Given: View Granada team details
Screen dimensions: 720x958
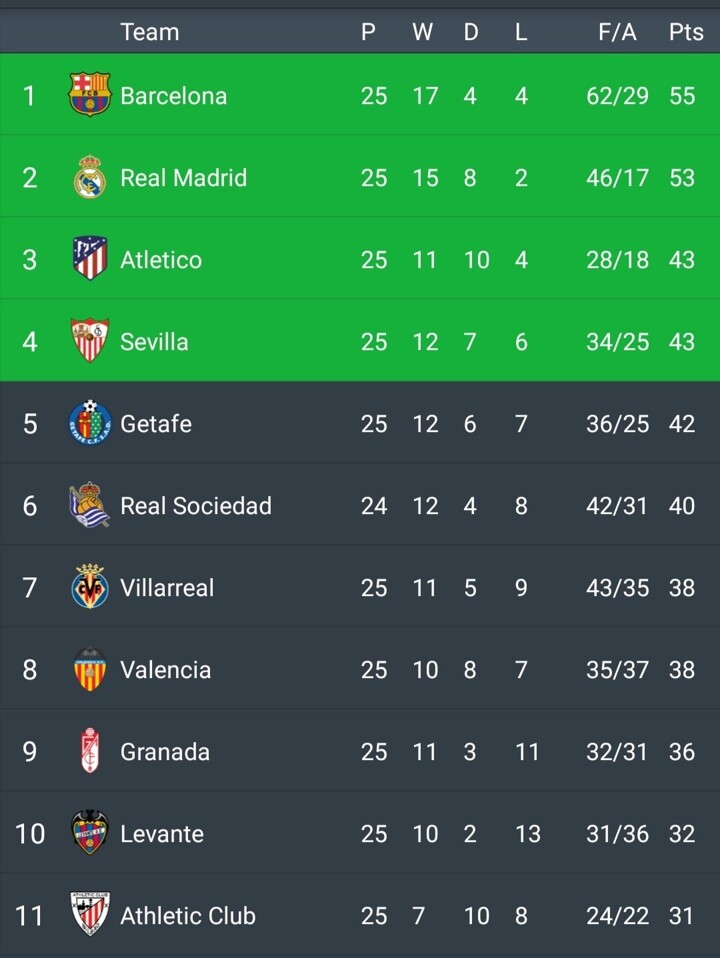Looking at the screenshot, I should (x=165, y=752).
